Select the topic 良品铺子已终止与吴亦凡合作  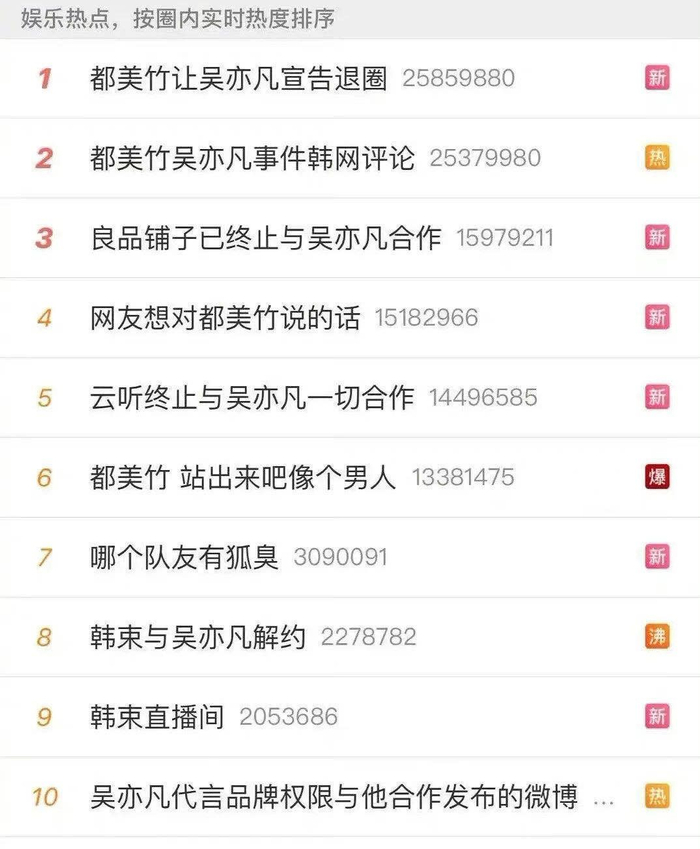[265, 238]
